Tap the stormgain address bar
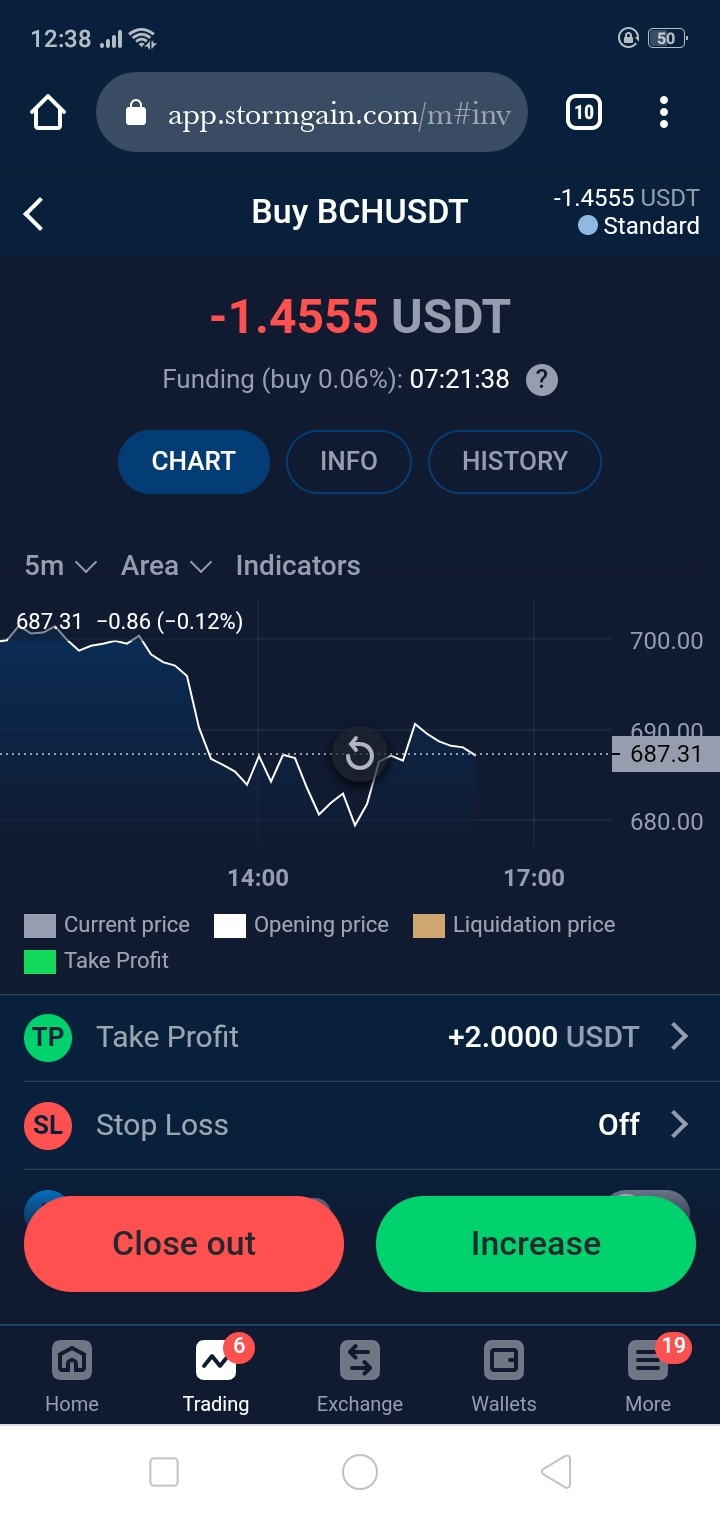720x1520 pixels. pyautogui.click(x=311, y=113)
